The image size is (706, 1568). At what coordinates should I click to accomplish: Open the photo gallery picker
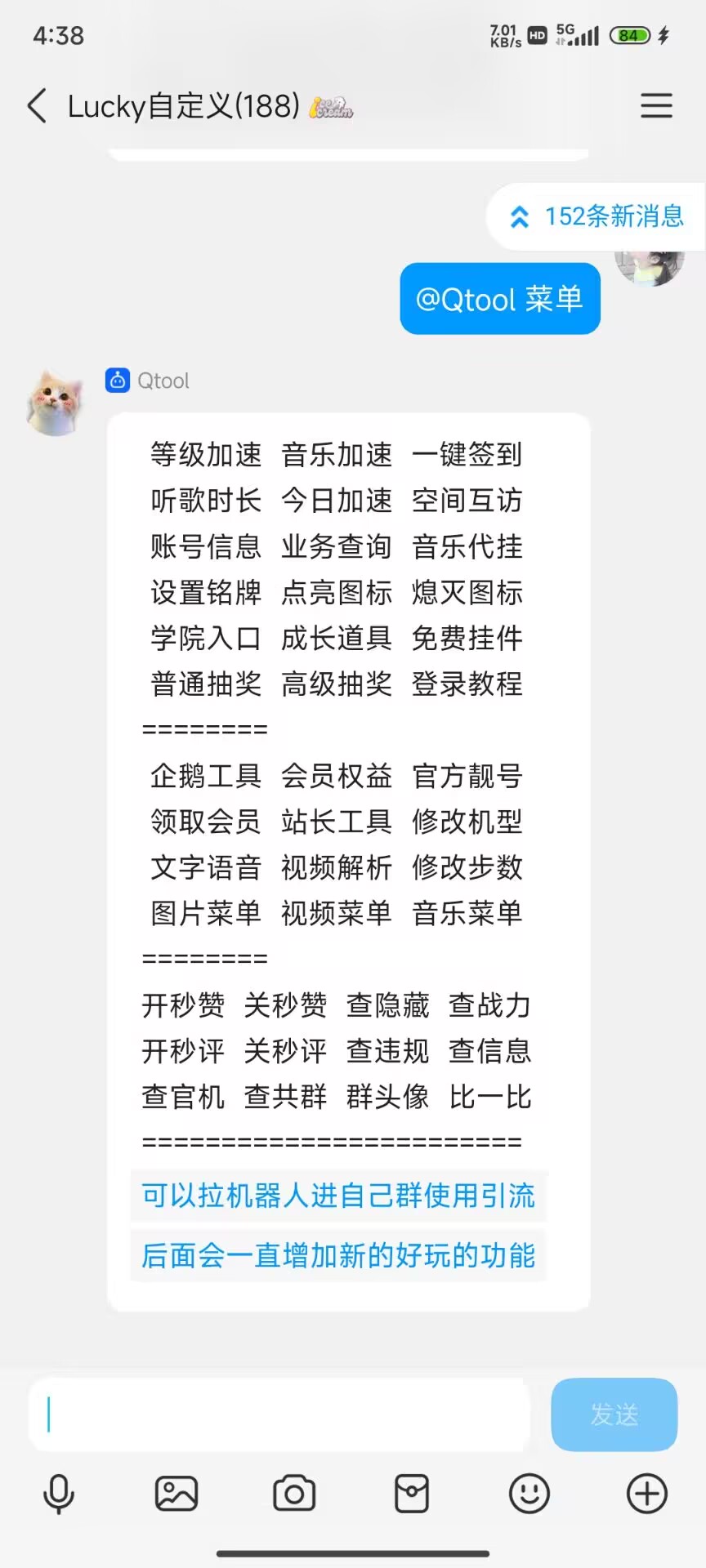click(x=176, y=1494)
